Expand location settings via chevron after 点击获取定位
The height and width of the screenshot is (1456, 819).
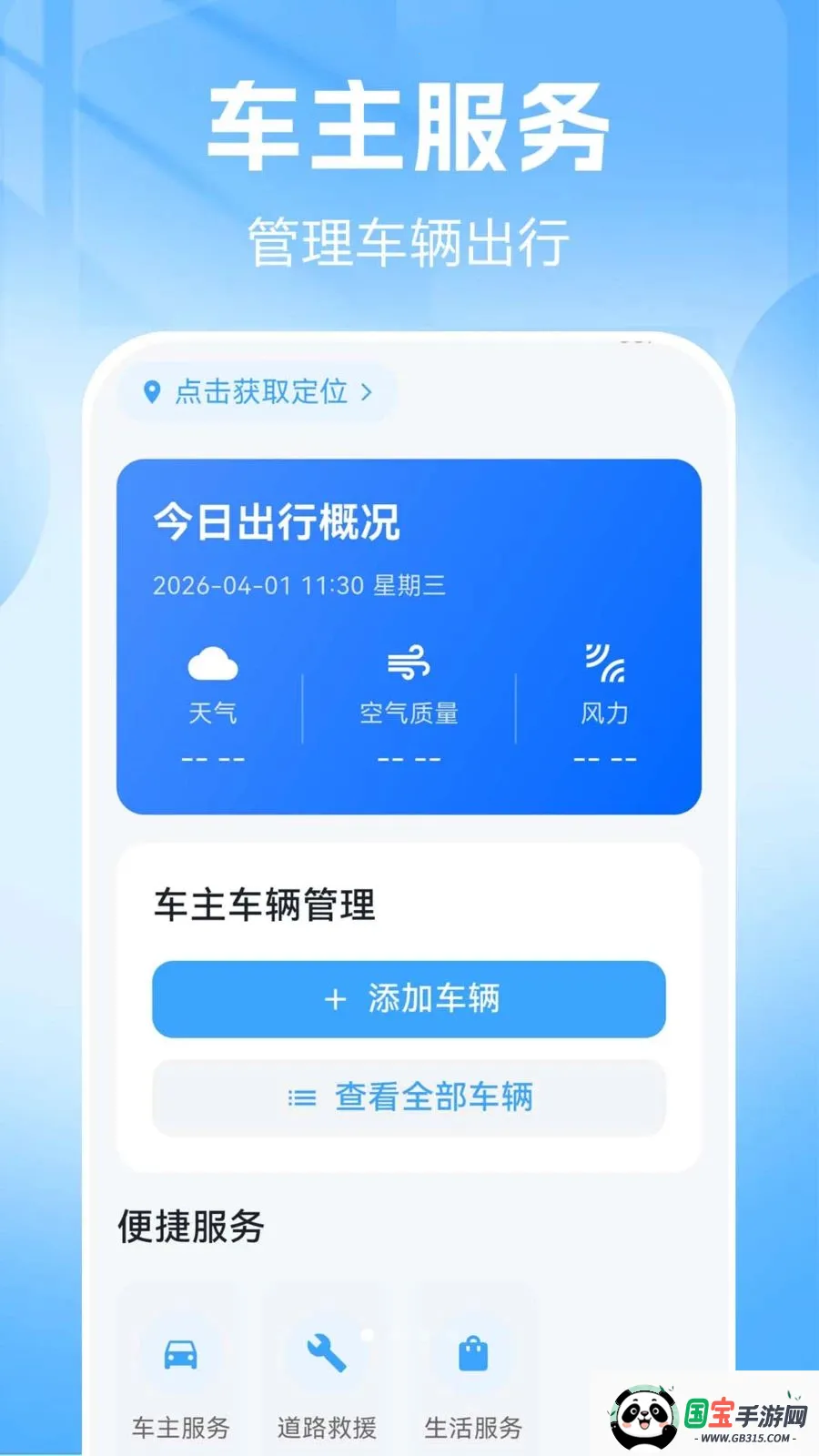368,391
